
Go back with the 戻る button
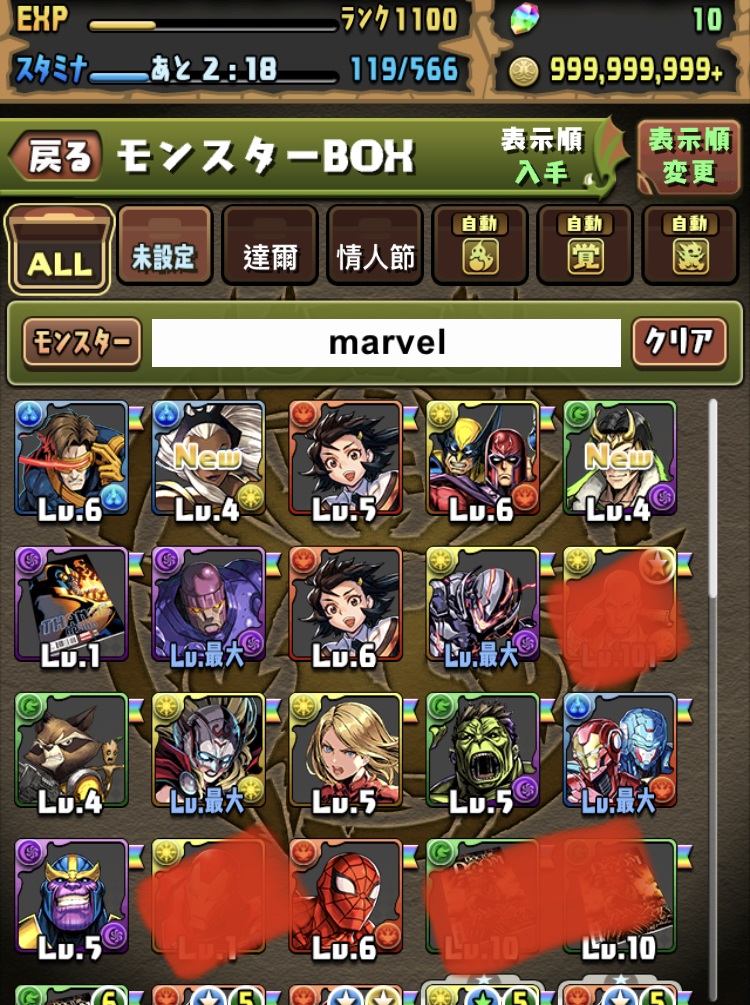click(x=55, y=157)
